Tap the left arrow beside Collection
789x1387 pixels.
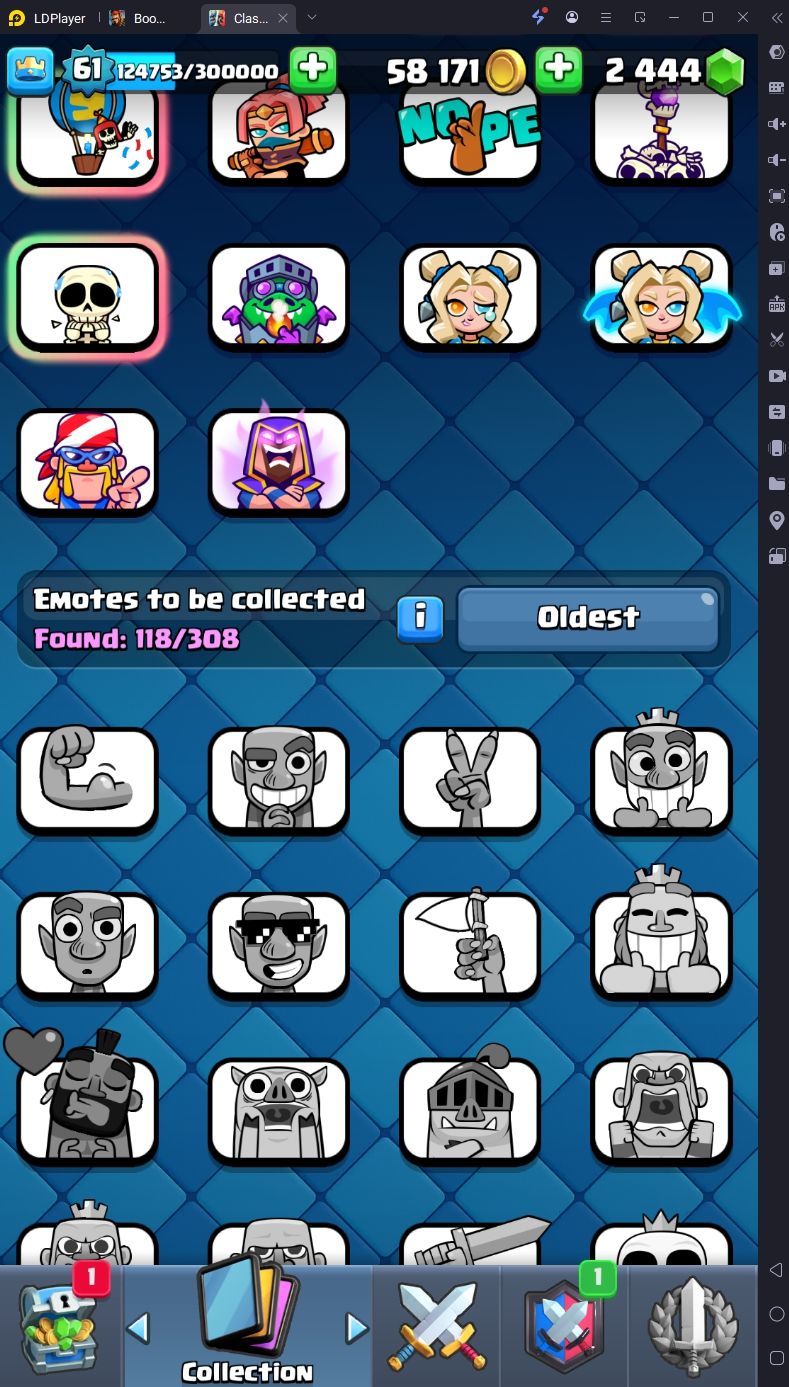click(x=138, y=1328)
